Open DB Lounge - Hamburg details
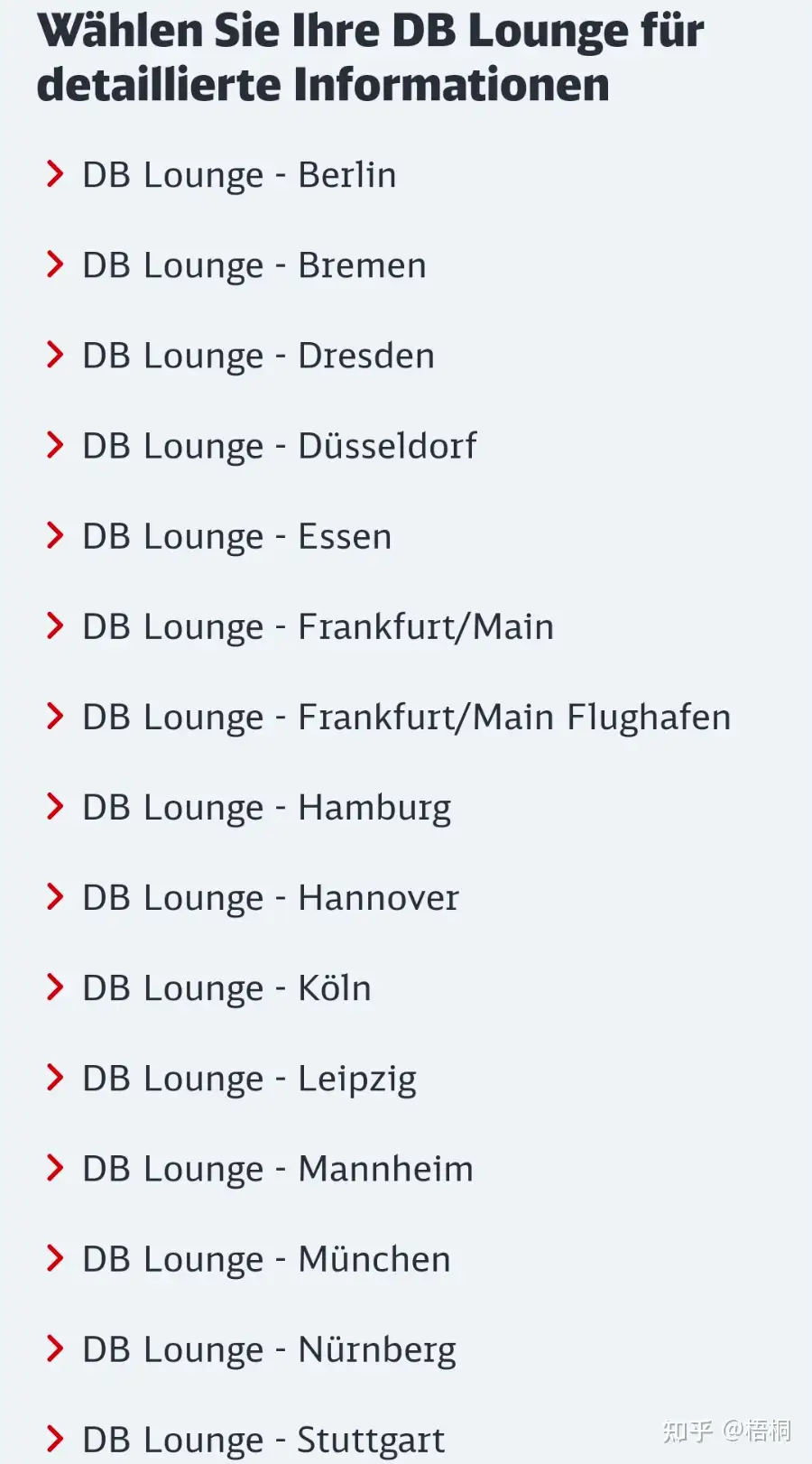The height and width of the screenshot is (1464, 812). (x=266, y=807)
